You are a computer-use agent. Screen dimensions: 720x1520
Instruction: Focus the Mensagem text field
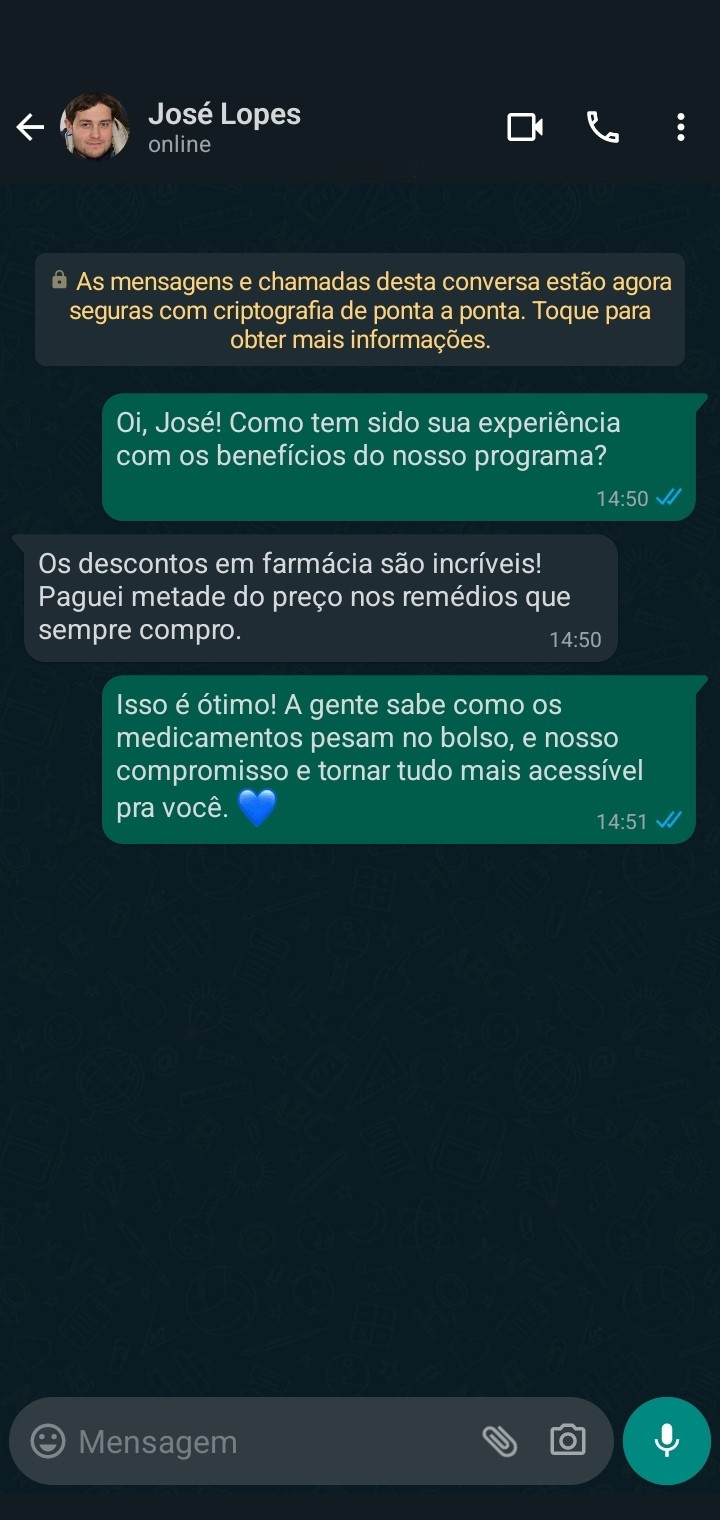pyautogui.click(x=270, y=1441)
